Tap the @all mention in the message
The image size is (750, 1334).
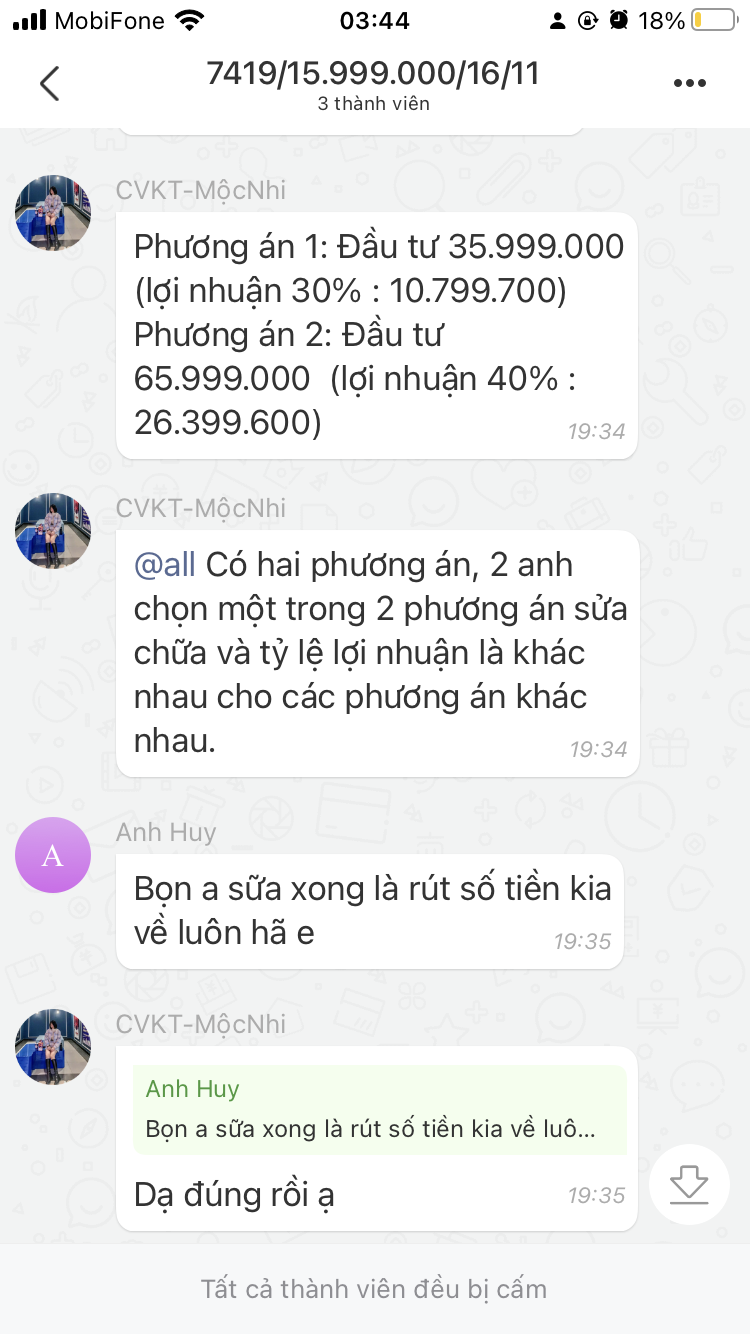[x=165, y=565]
